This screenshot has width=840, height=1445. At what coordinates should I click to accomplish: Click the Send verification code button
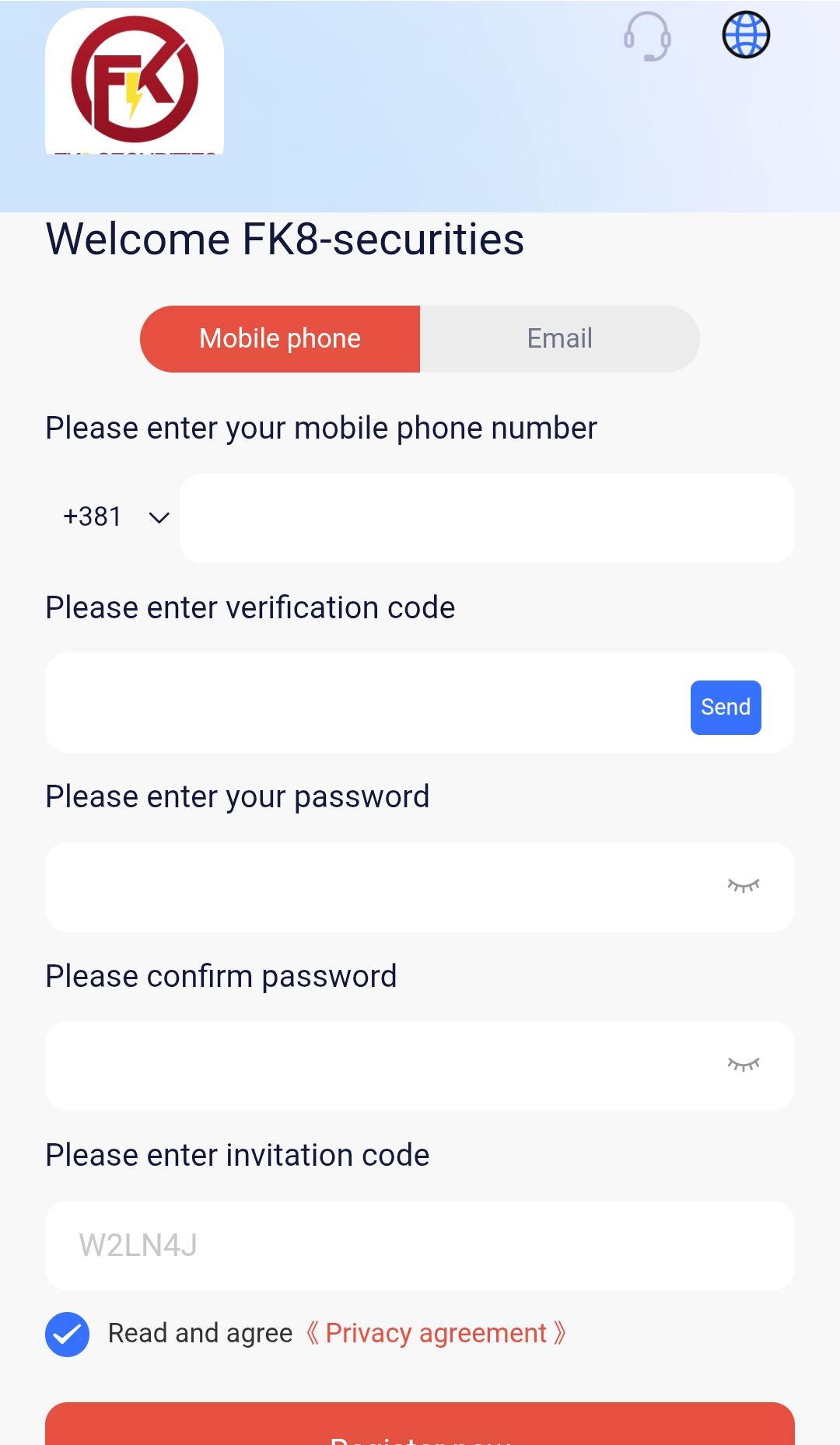(725, 706)
